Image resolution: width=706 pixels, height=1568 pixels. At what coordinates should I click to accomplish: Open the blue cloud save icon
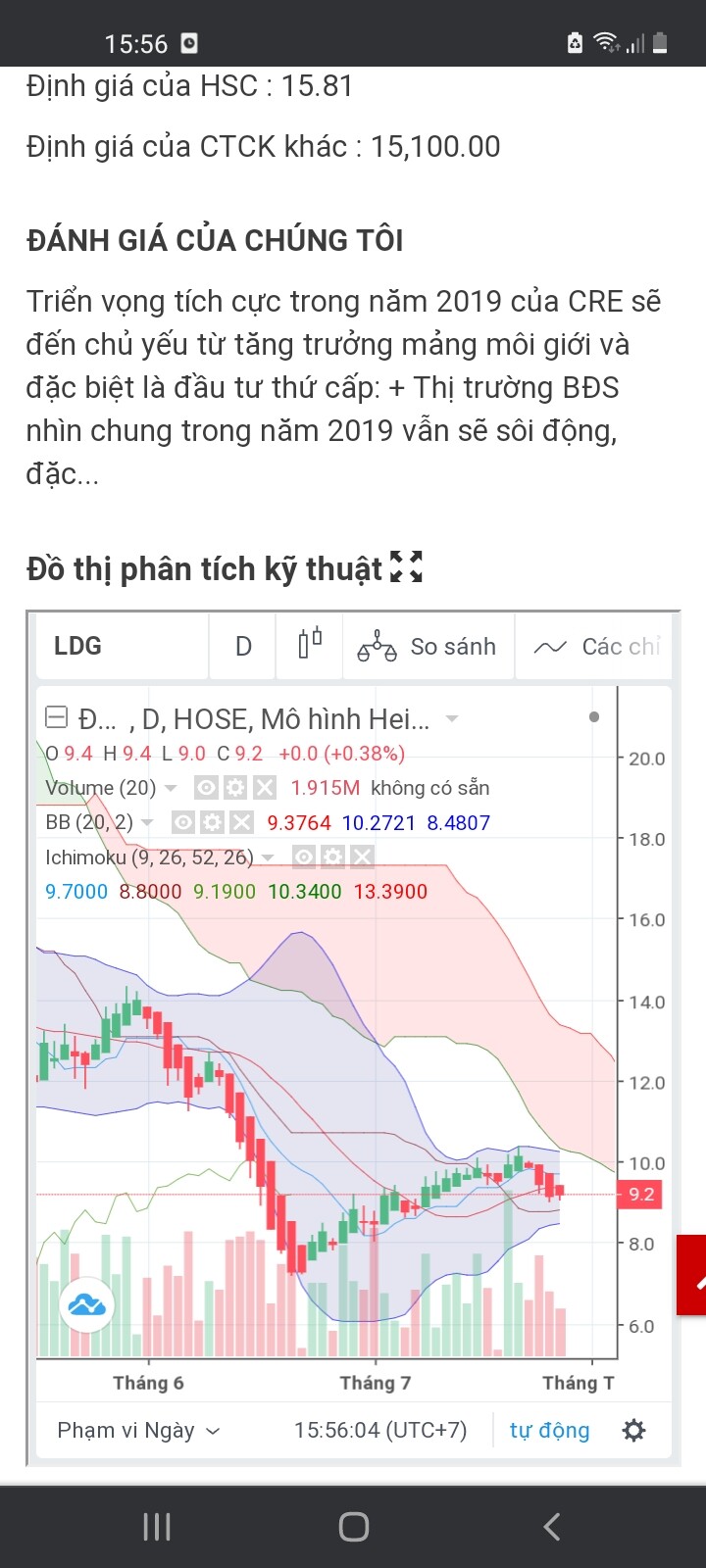tap(86, 1304)
